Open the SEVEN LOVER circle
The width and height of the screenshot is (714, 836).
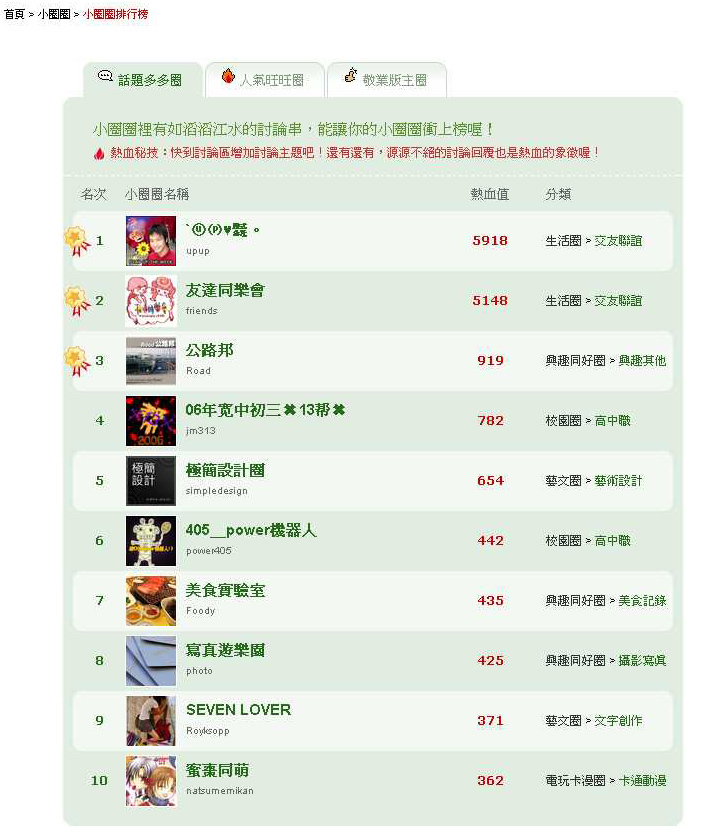click(x=238, y=710)
